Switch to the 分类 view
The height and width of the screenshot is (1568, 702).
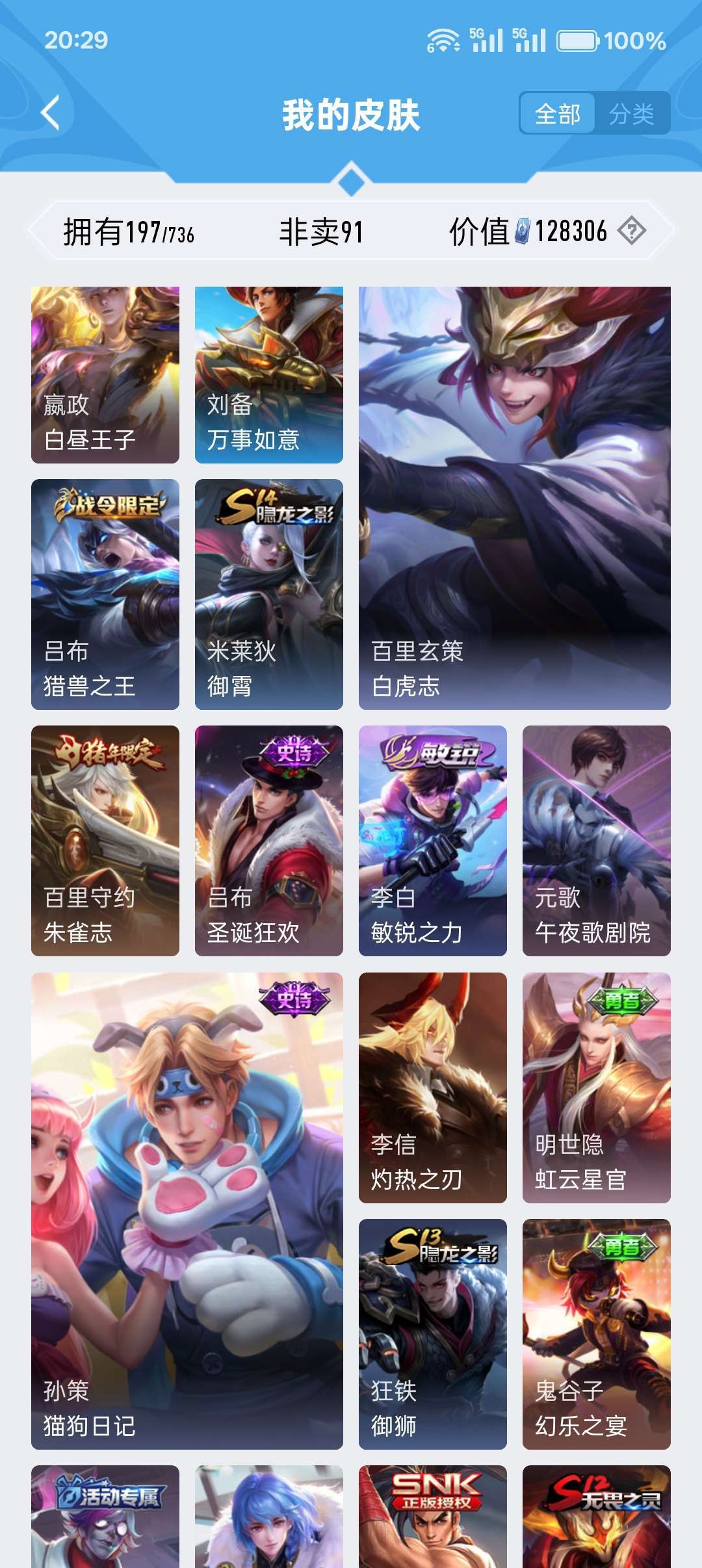632,114
